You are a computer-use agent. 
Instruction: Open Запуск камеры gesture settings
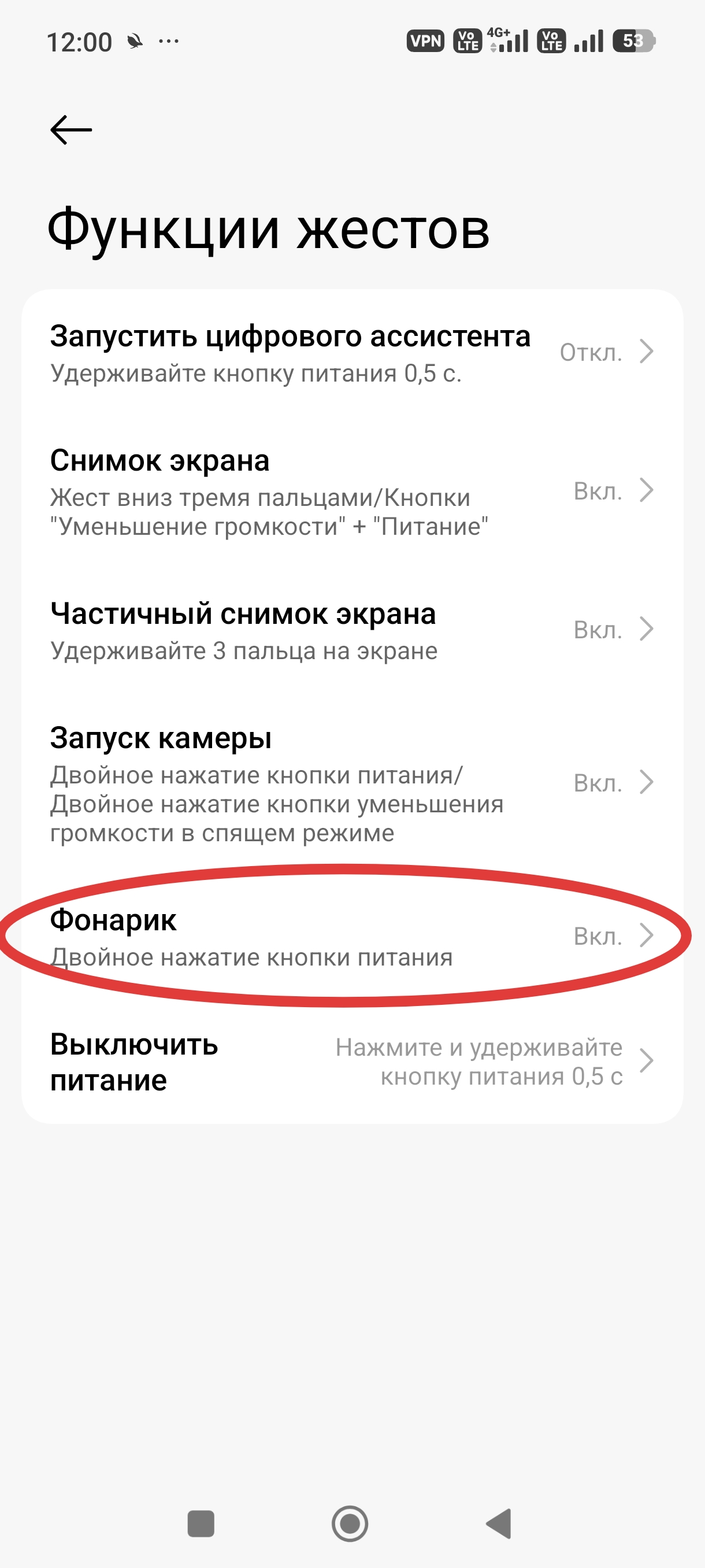click(x=351, y=783)
